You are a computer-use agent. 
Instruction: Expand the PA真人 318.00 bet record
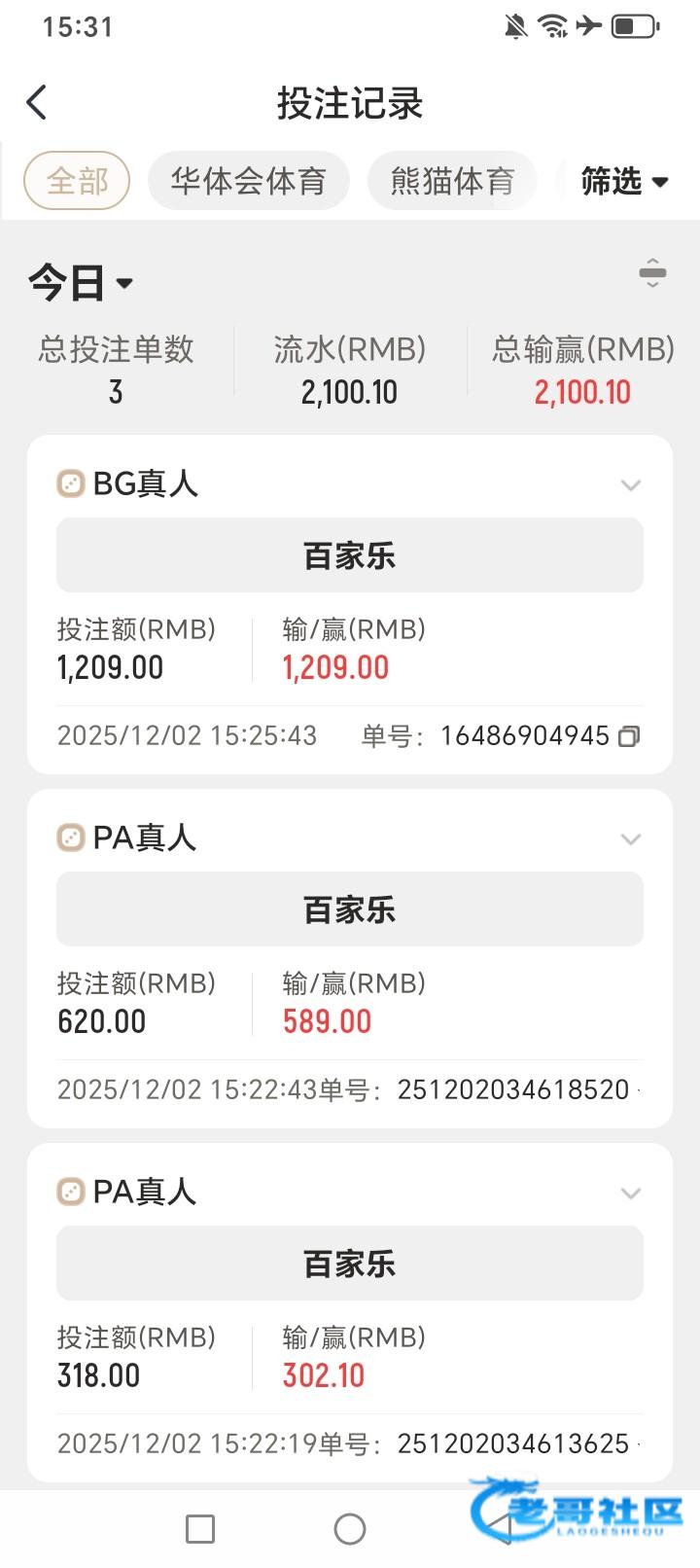[x=631, y=1193]
